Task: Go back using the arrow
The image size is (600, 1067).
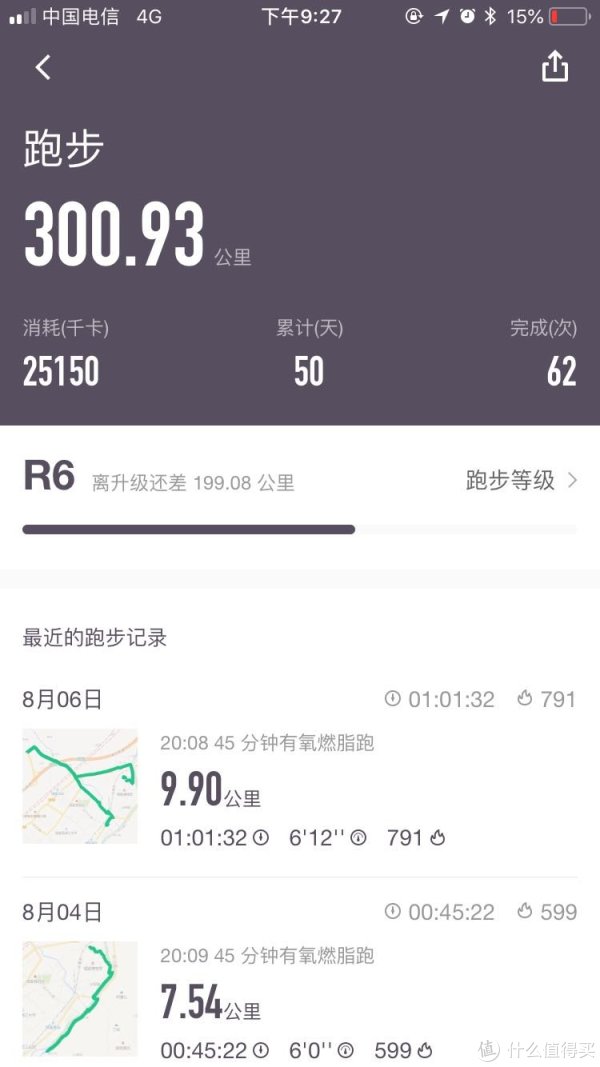Action: tap(42, 67)
